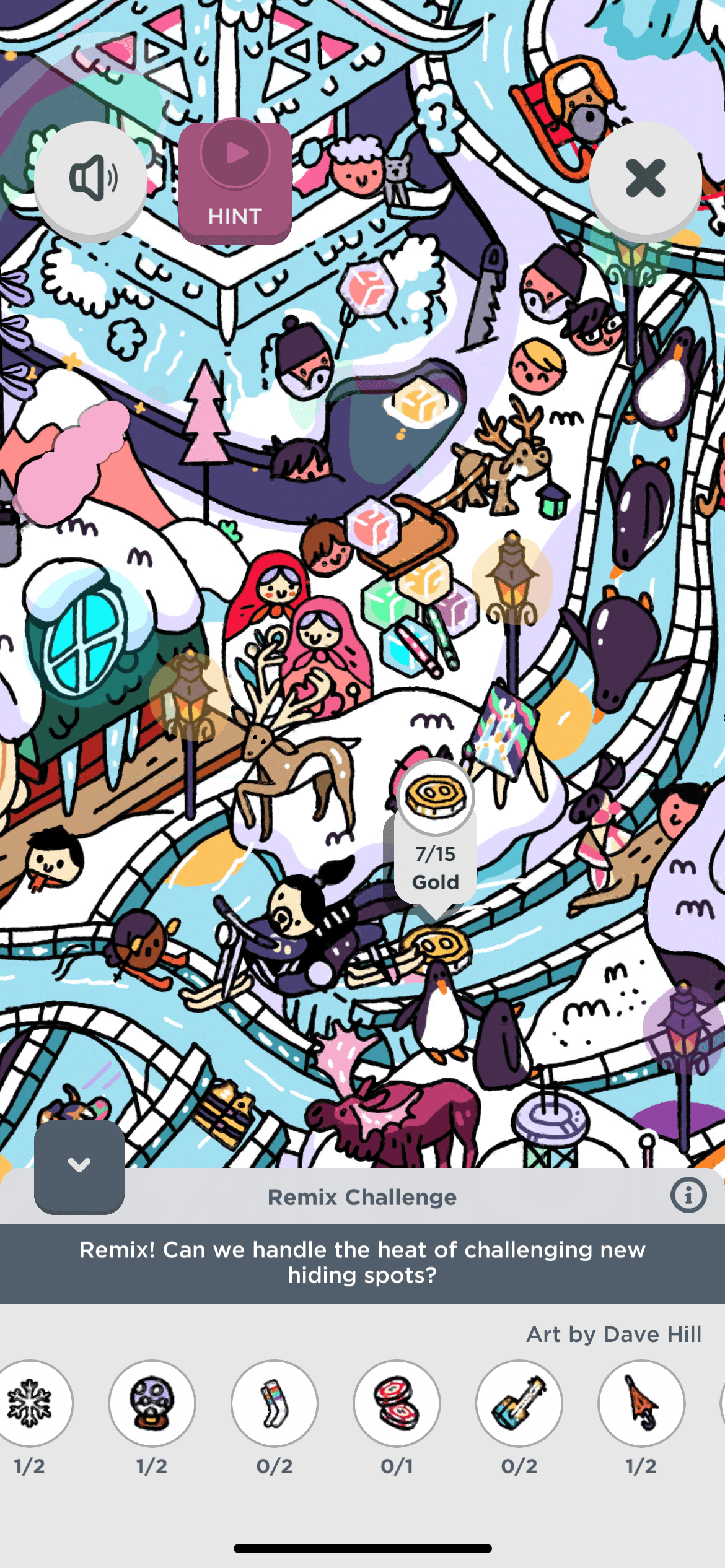Select the snow globe item in the tray
Screen dimensions: 725x1568
pos(152,1403)
